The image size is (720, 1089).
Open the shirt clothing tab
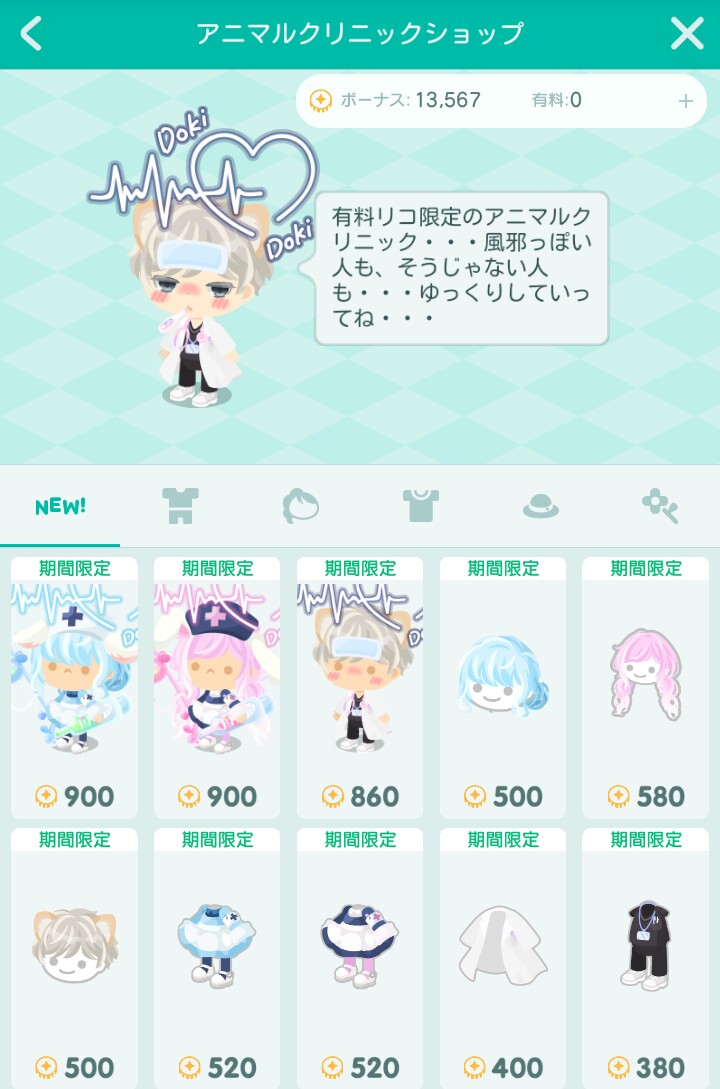point(421,506)
